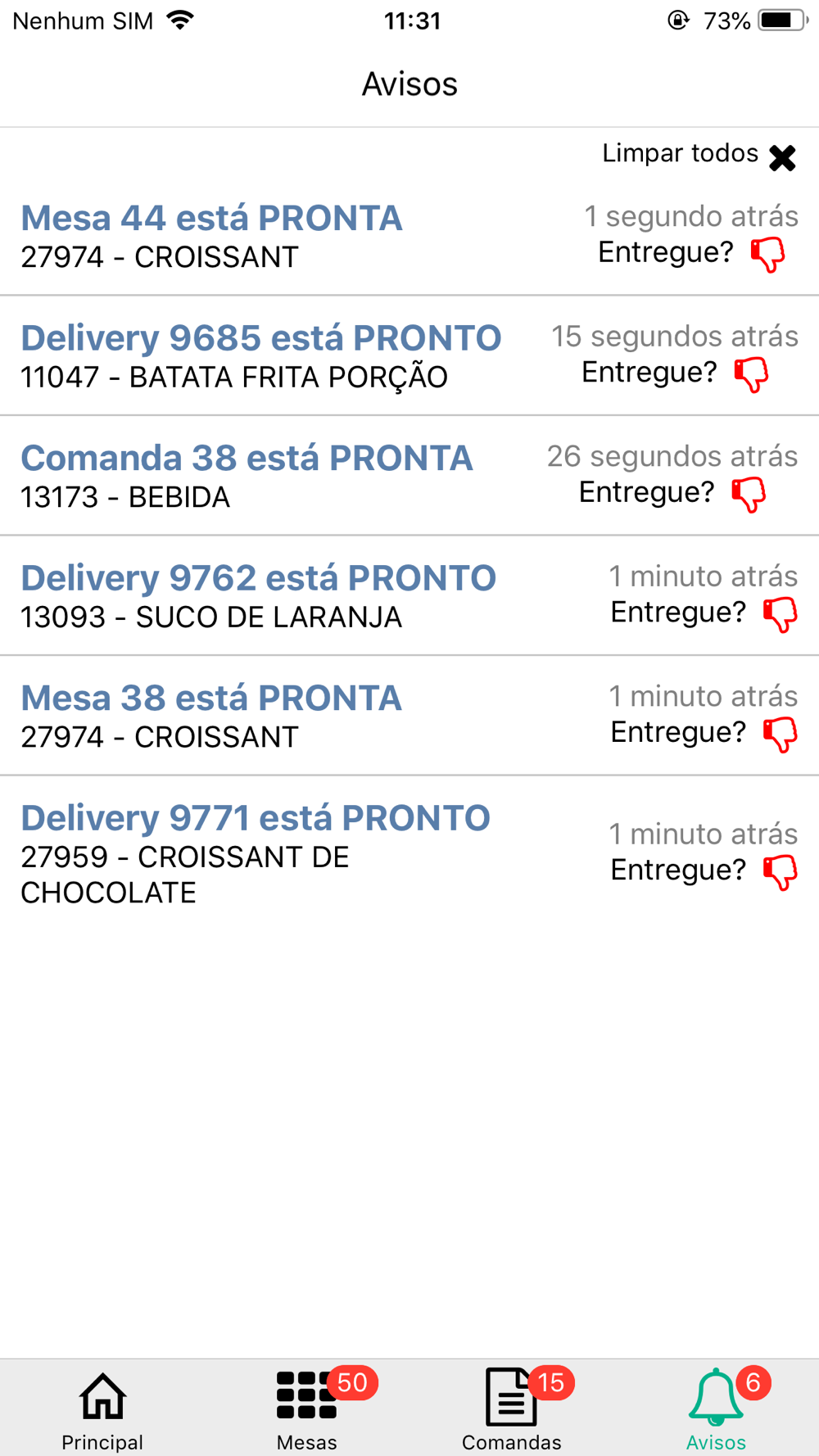
Task: Open the Comandas tab
Action: click(x=512, y=1410)
